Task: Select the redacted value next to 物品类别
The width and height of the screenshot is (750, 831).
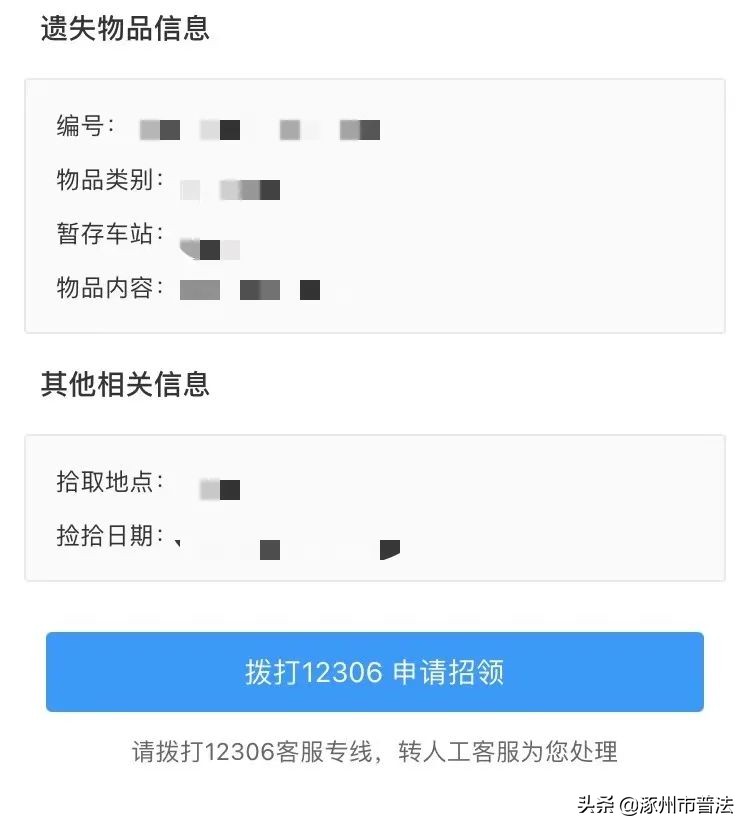Action: 230,188
